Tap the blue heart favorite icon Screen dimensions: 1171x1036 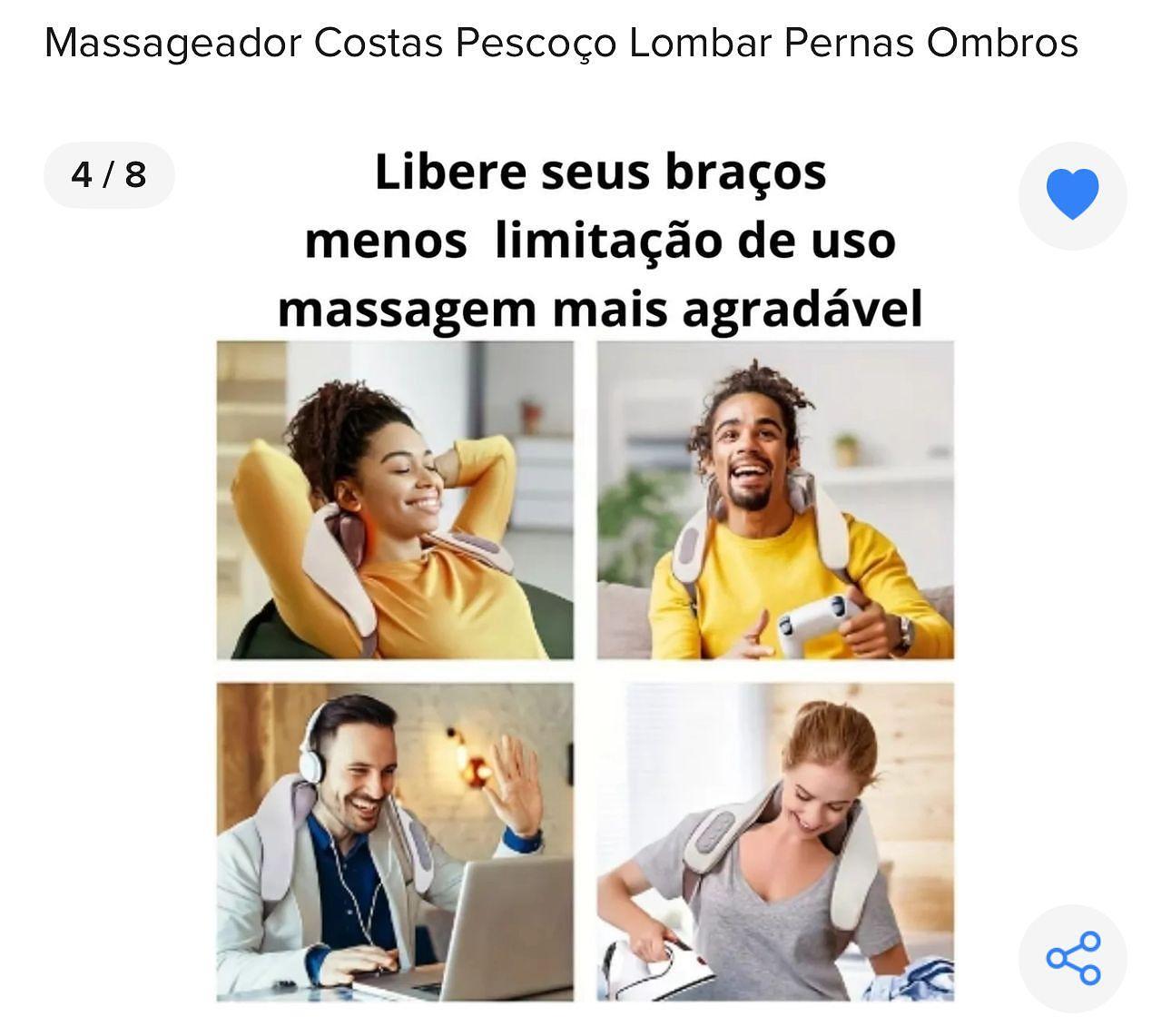(1072, 195)
